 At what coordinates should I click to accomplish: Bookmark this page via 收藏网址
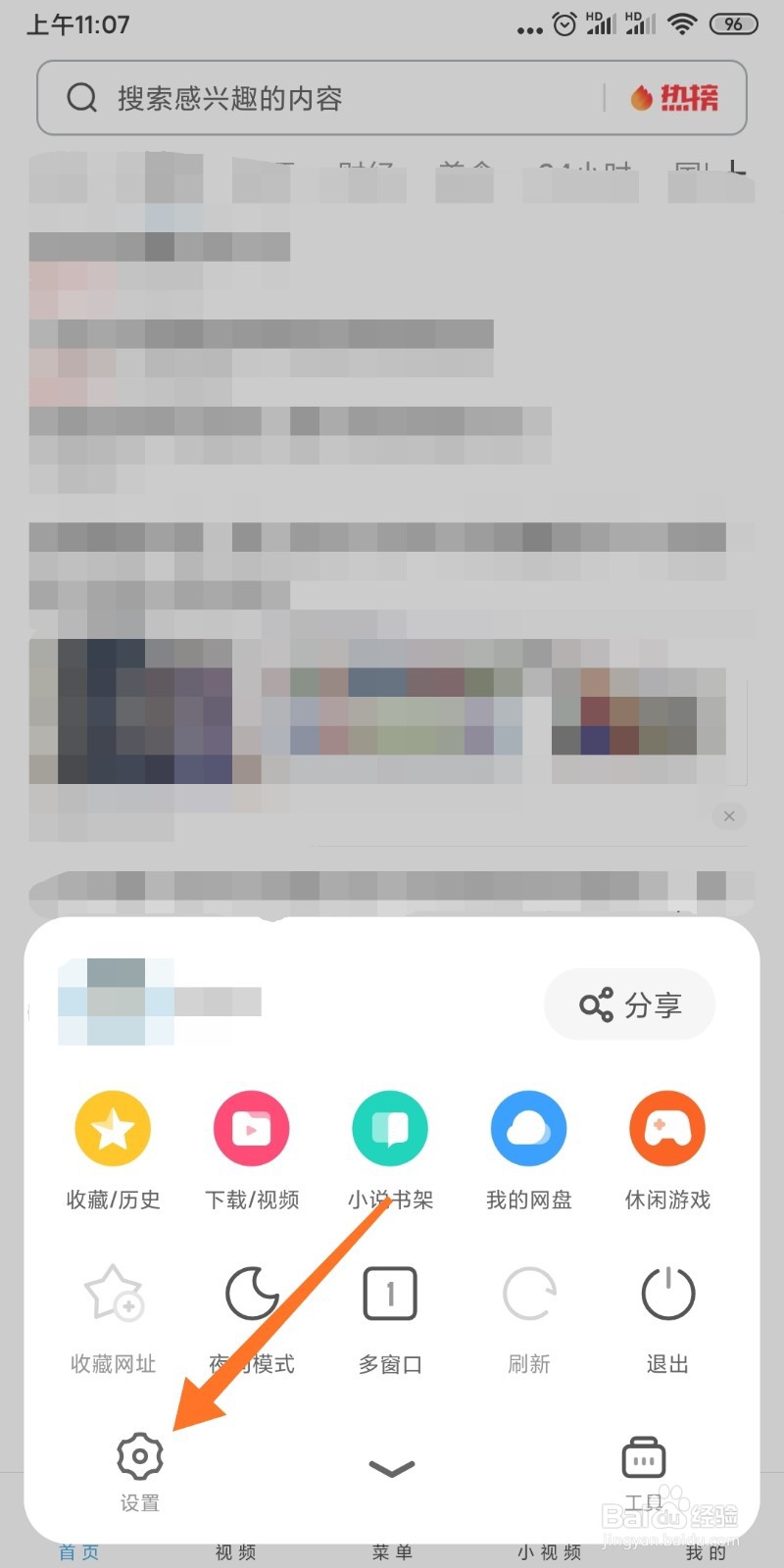112,1313
